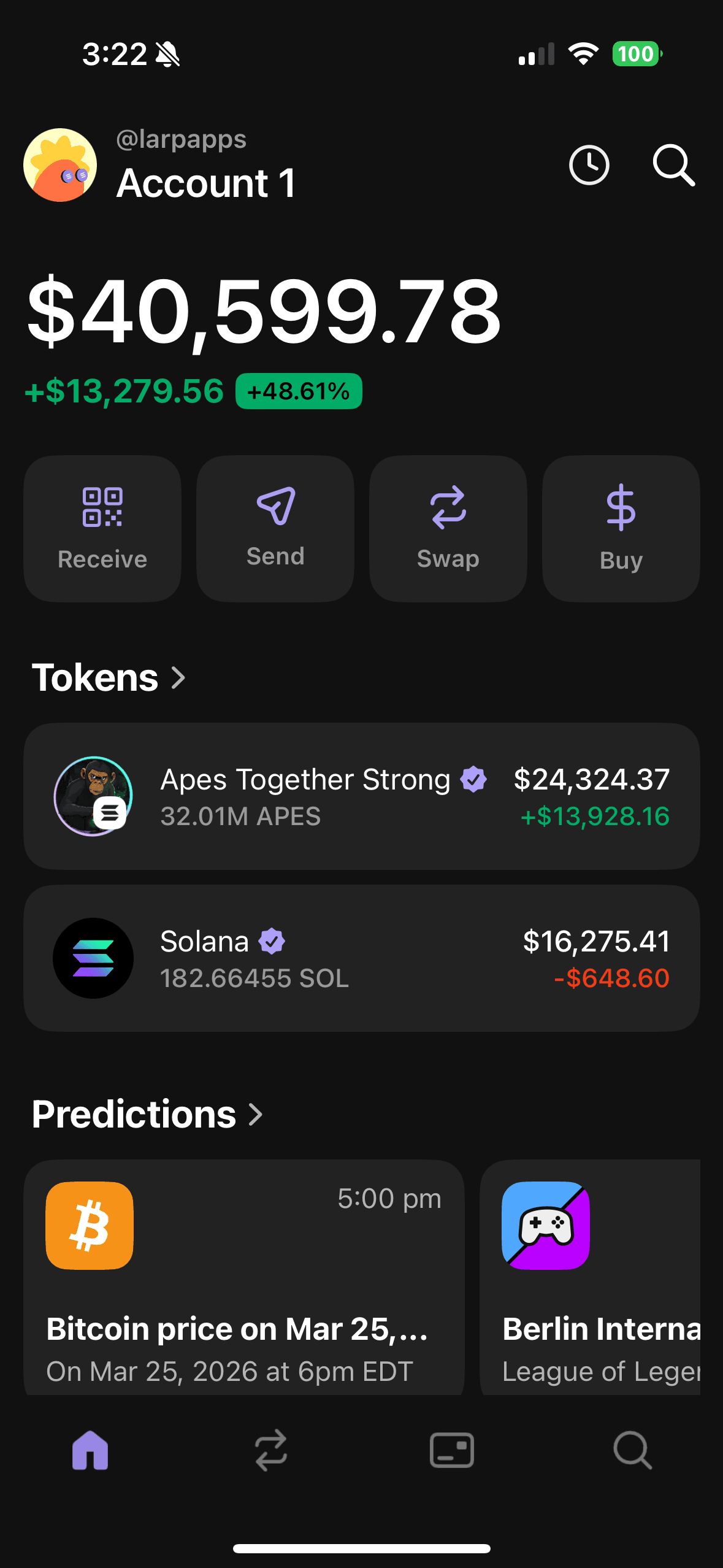Select the Home tab in bottom navigation
The image size is (723, 1568).
click(90, 1450)
